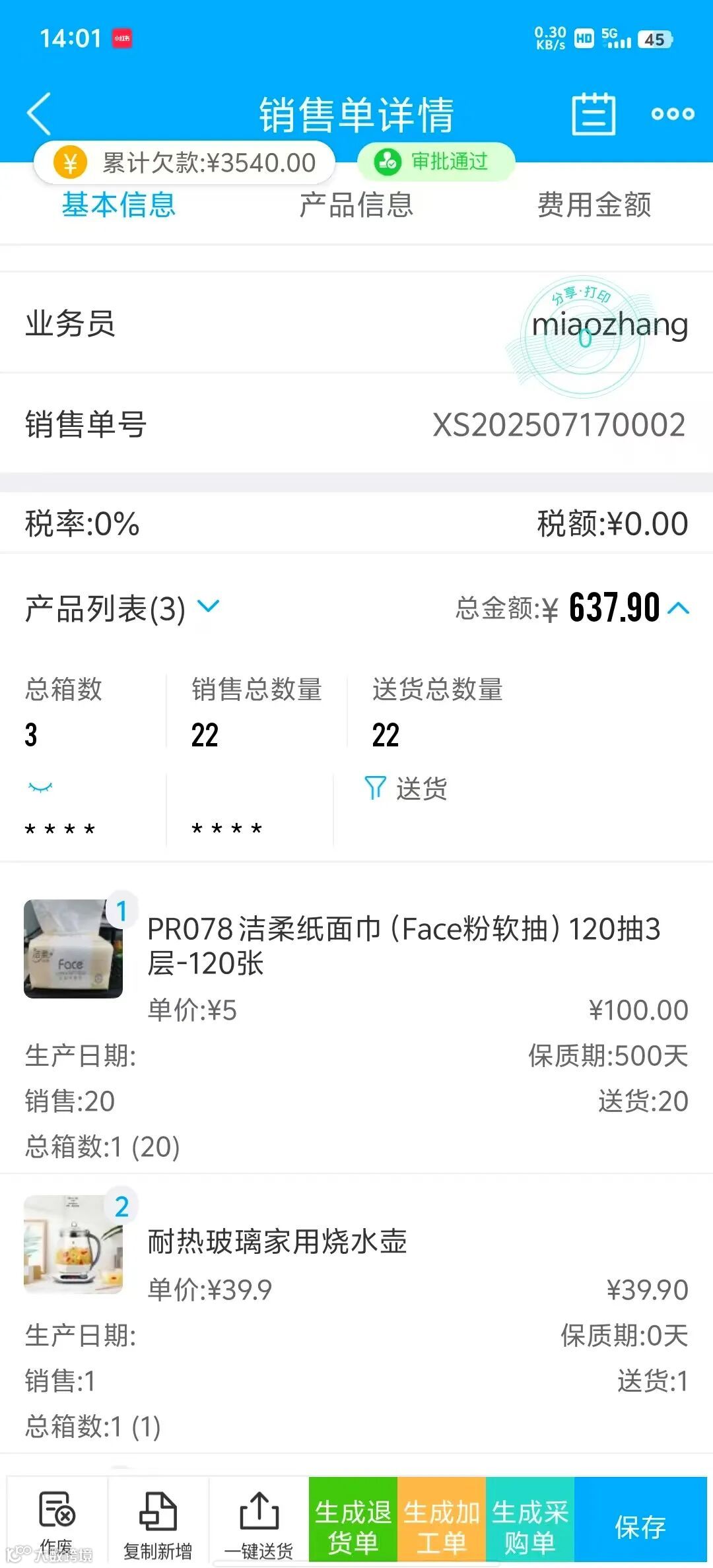The image size is (713, 1568).
Task: Reveal hidden amounts with the eye icon
Action: click(40, 787)
